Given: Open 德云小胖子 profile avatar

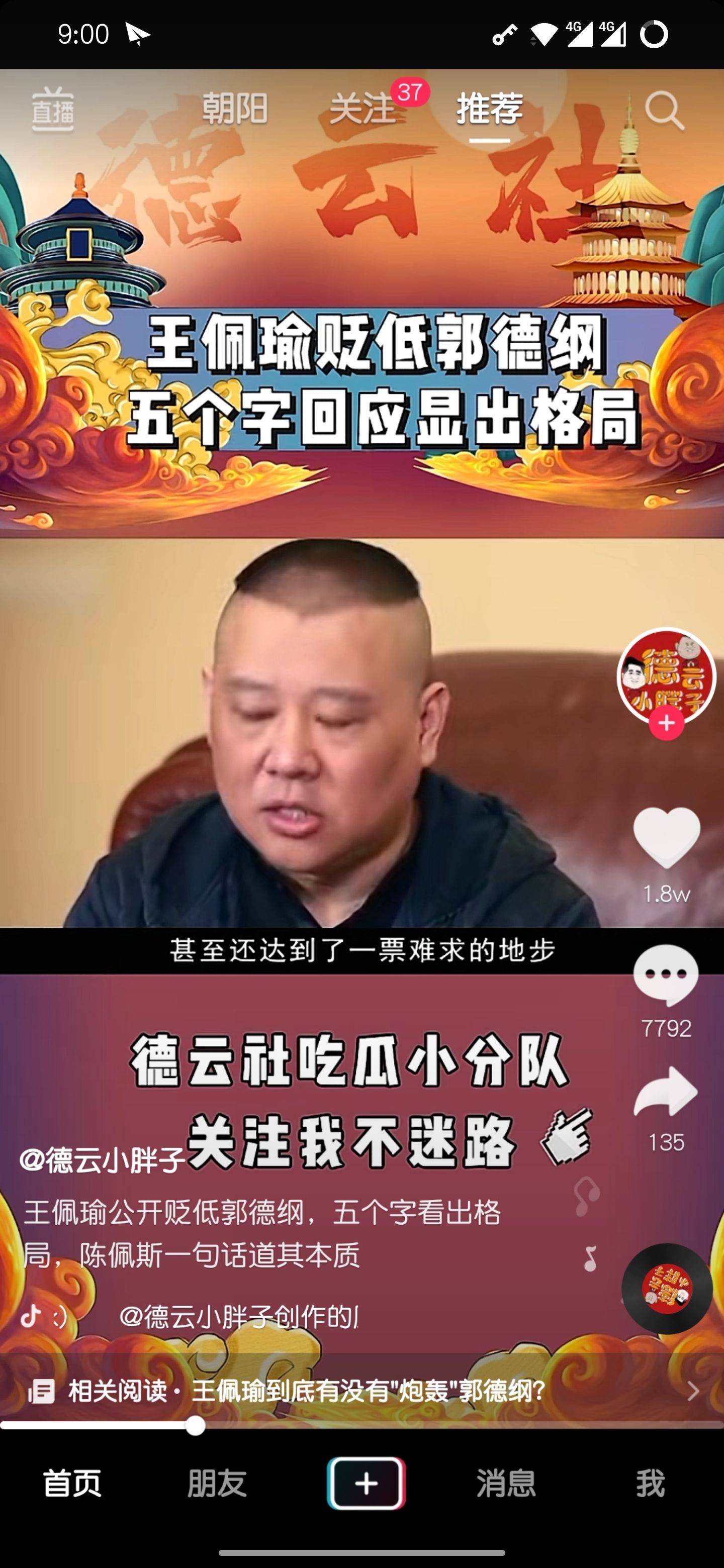Looking at the screenshot, I should pos(666,674).
